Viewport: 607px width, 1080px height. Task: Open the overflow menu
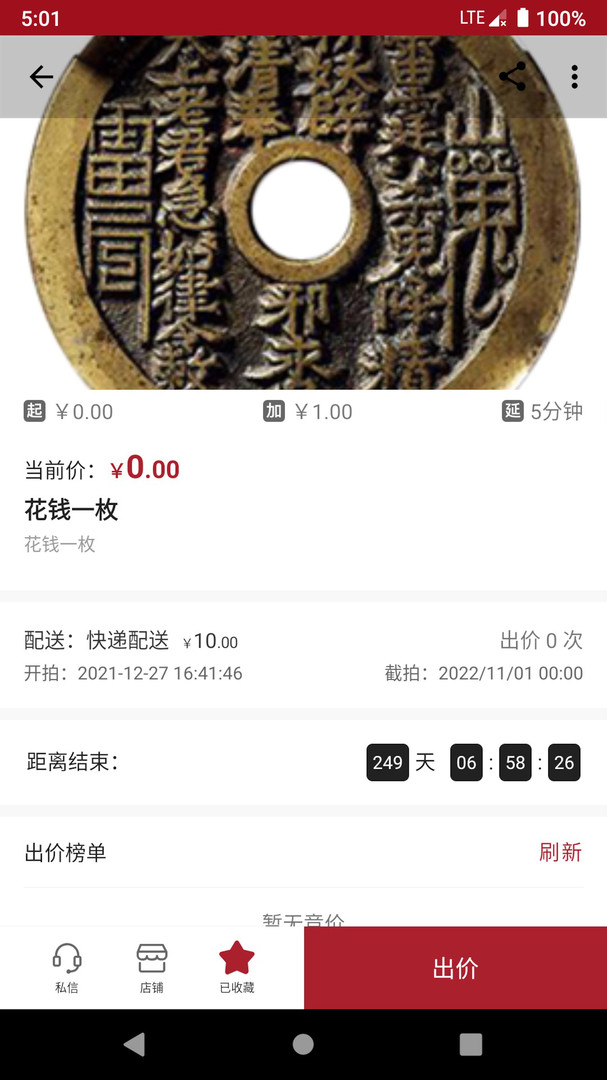click(x=574, y=77)
